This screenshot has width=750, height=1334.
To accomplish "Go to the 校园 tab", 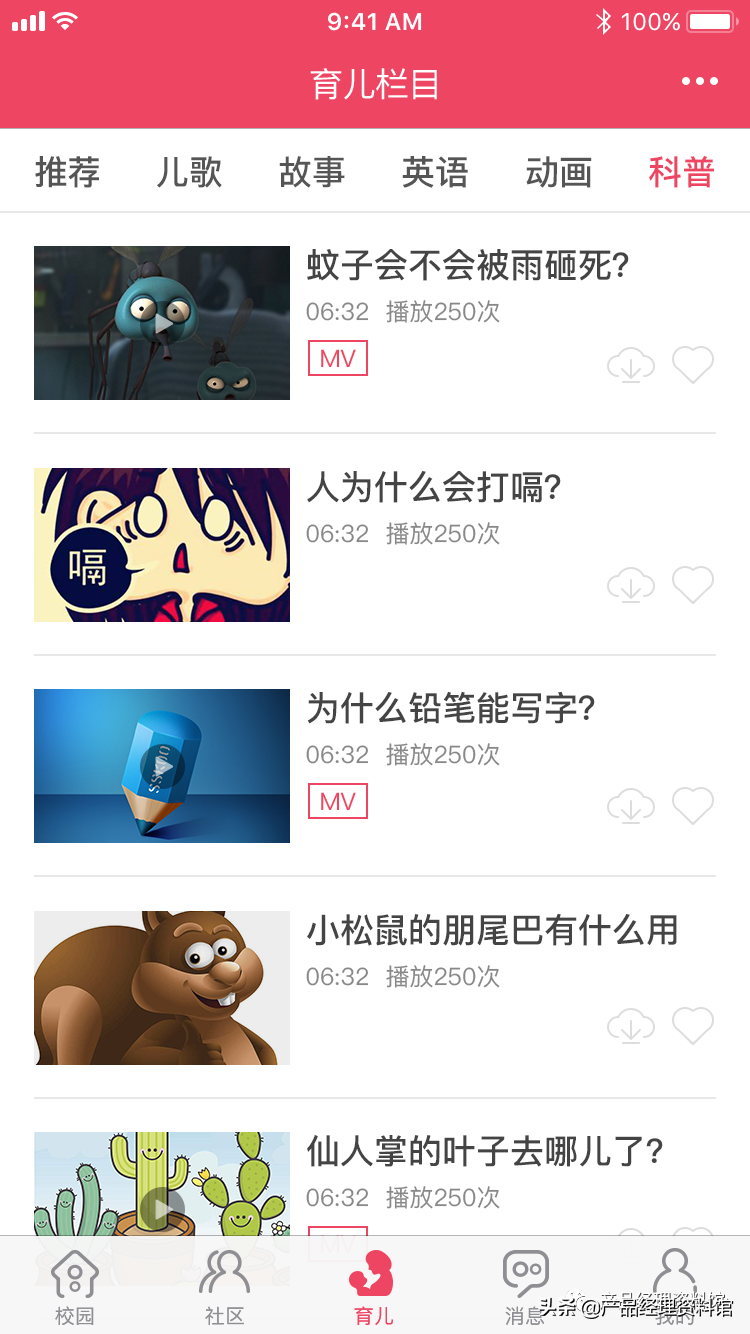I will (75, 1286).
